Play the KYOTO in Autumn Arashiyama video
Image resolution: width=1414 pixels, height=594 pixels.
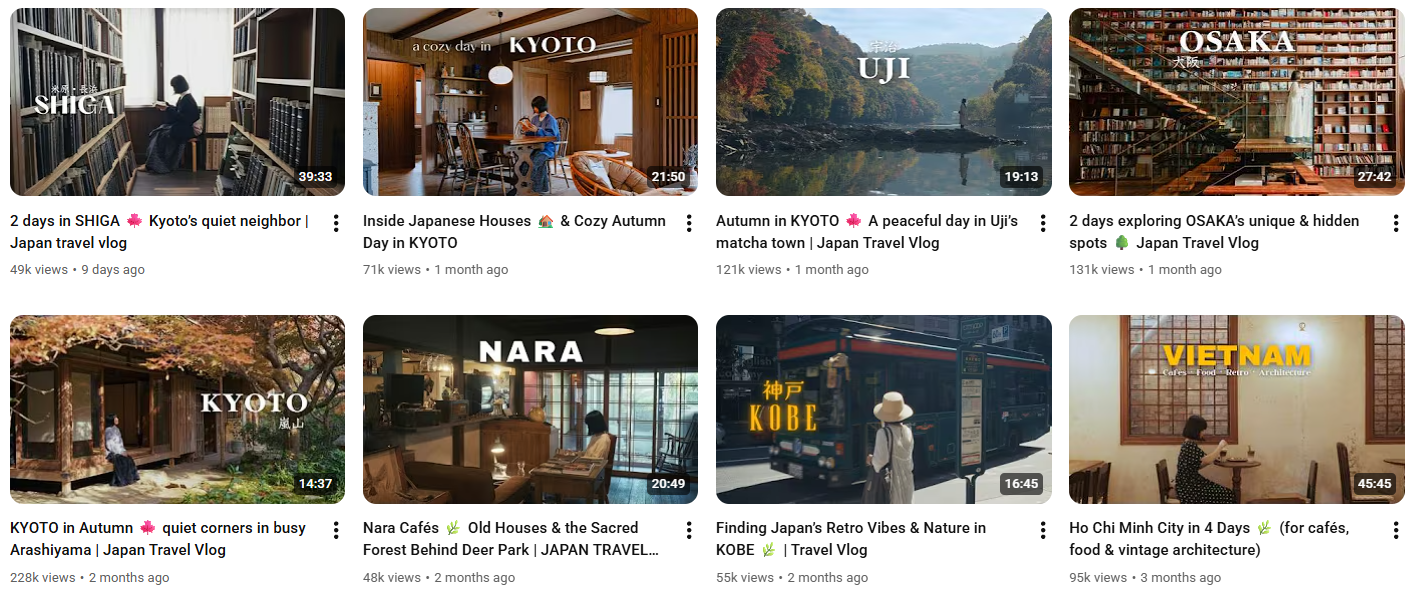tap(177, 409)
